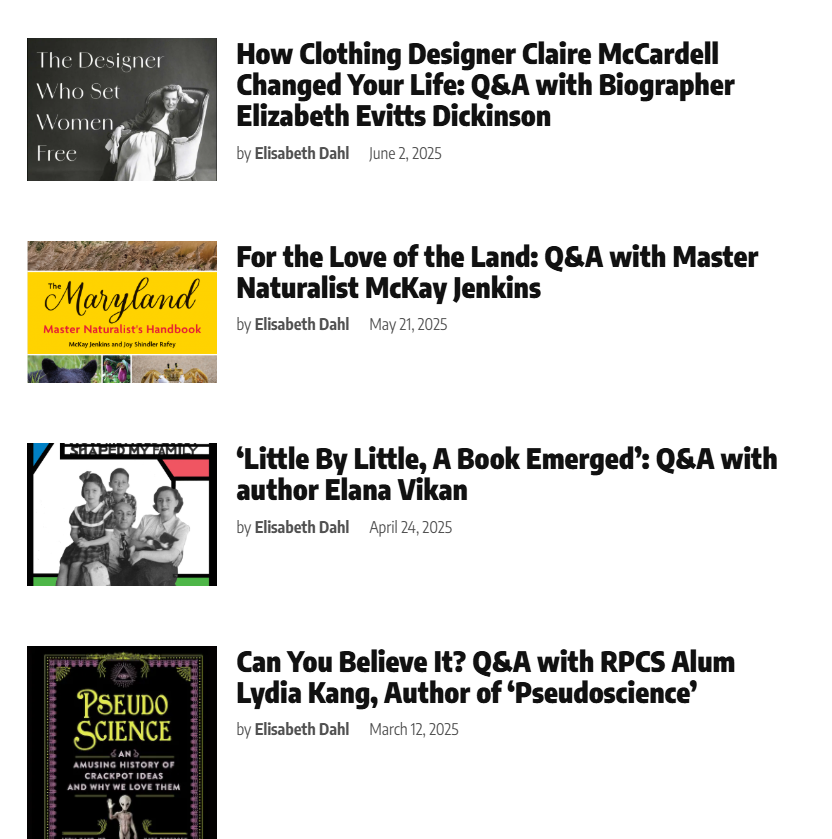Open 'Little By Little, A Book Emerged' article
This screenshot has width=832, height=839.
tap(506, 474)
